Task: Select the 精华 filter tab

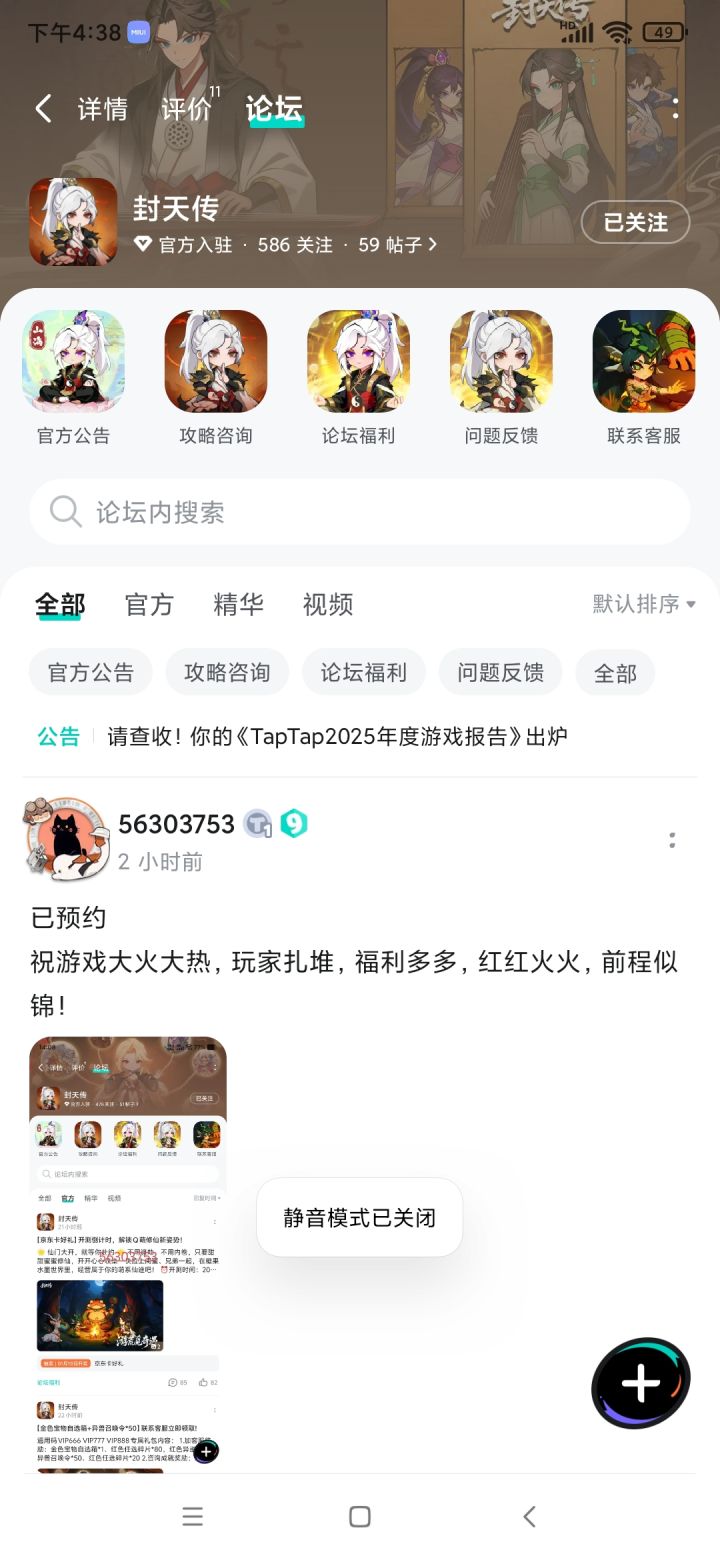Action: click(x=237, y=604)
